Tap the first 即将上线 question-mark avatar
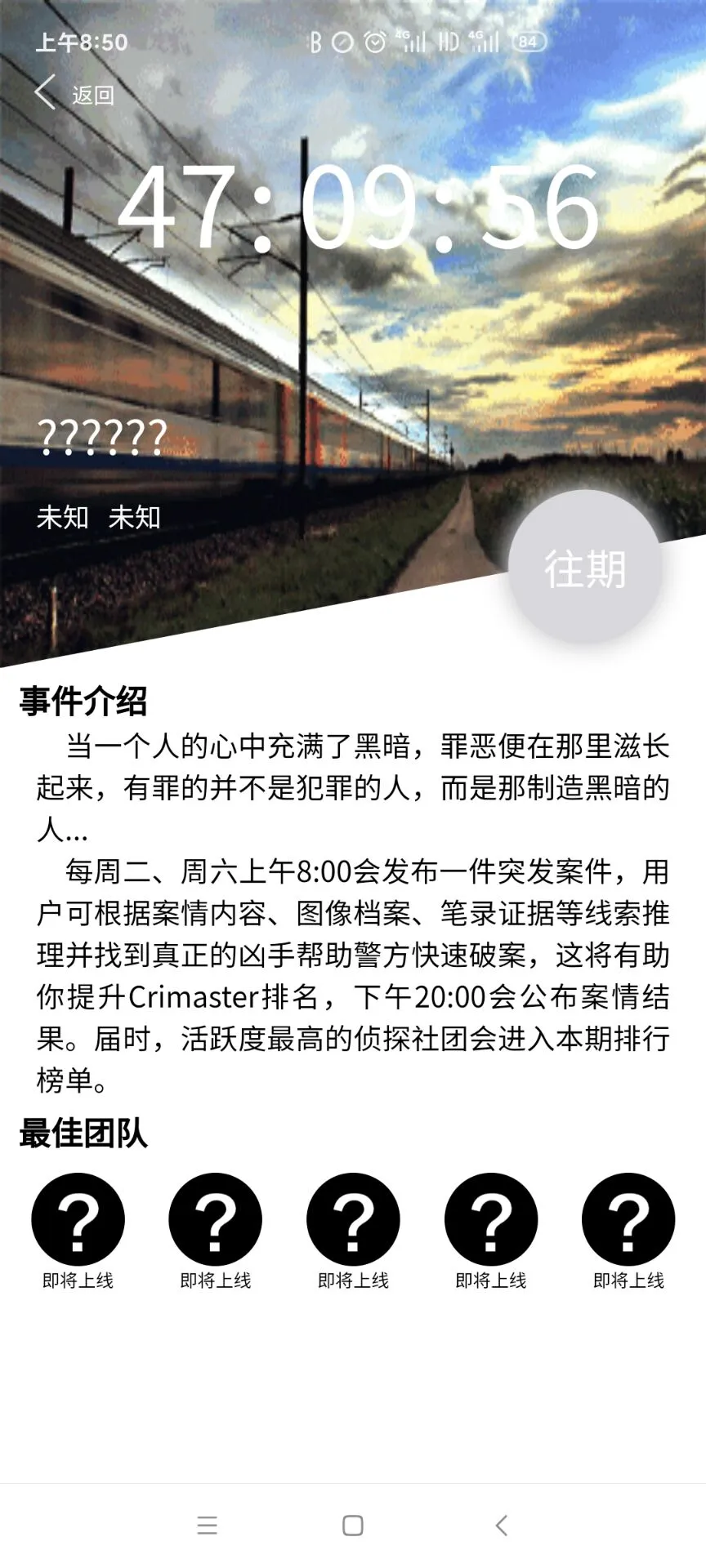Viewport: 706px width, 1568px height. [x=78, y=1218]
